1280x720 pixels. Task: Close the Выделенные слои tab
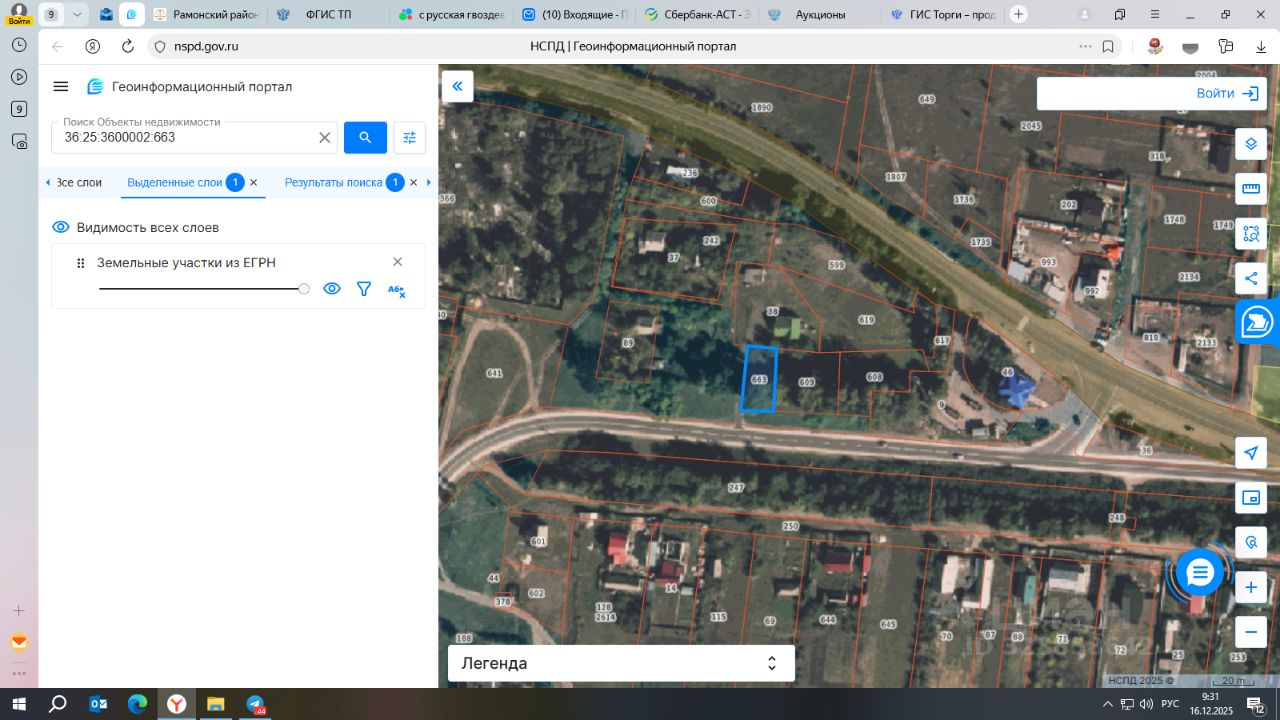[254, 182]
